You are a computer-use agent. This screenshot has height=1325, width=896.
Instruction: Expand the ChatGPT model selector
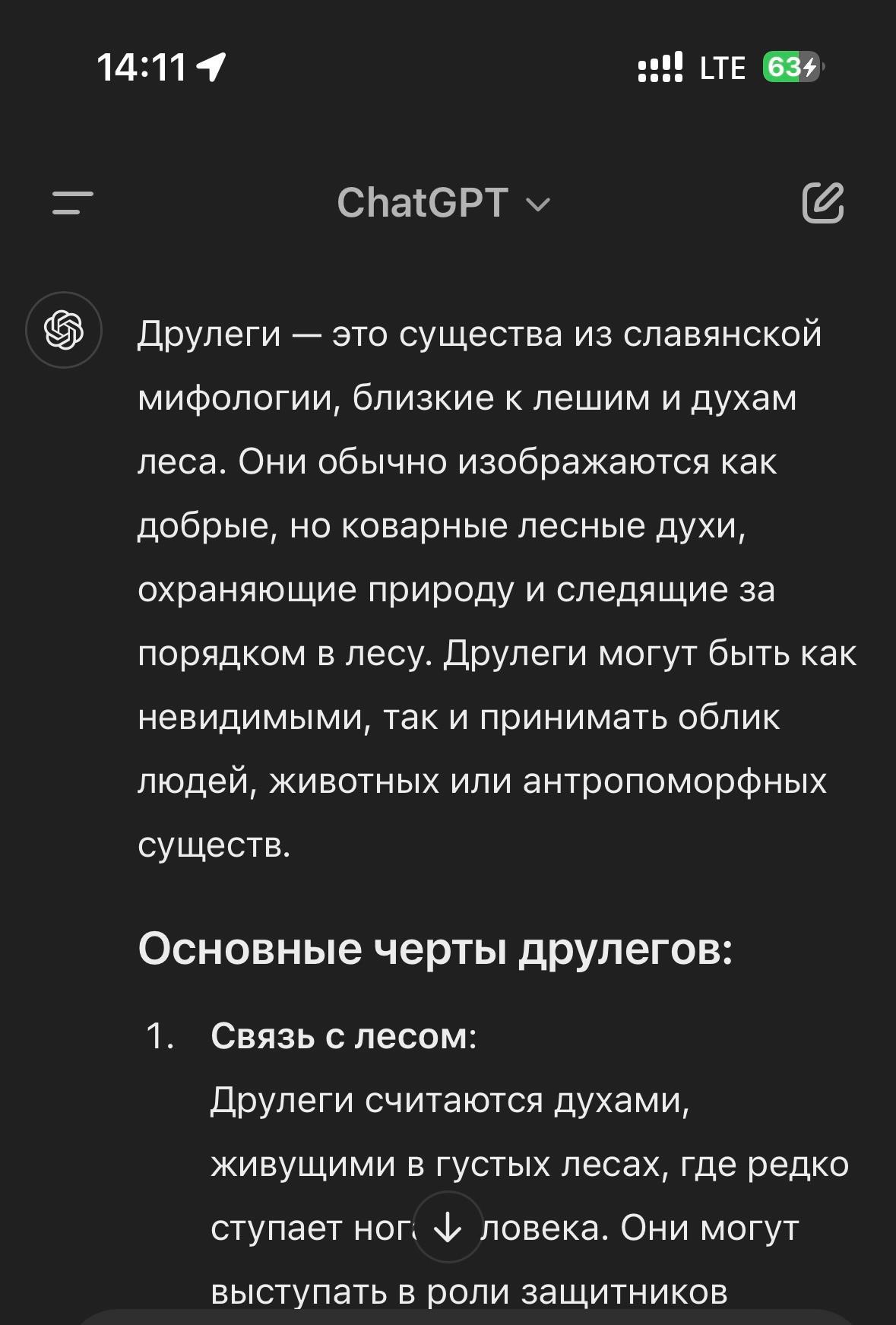(x=443, y=203)
